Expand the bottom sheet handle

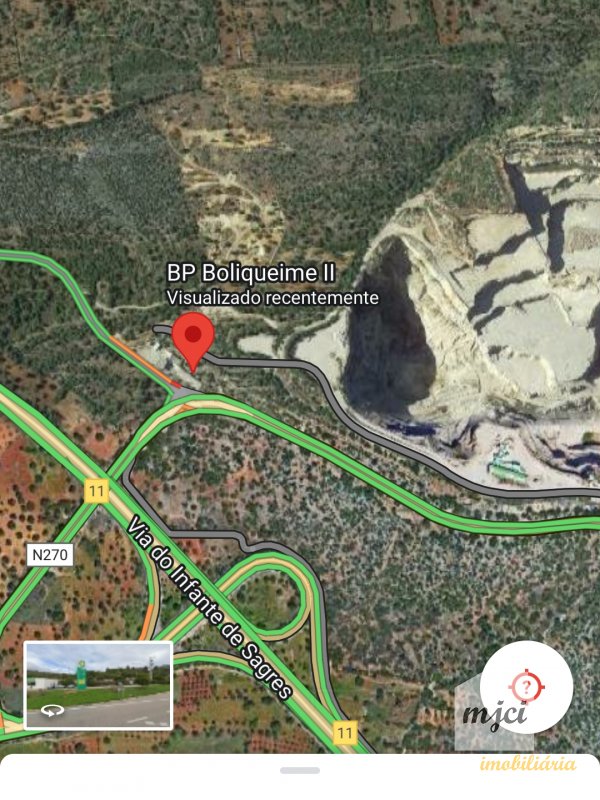[300, 770]
